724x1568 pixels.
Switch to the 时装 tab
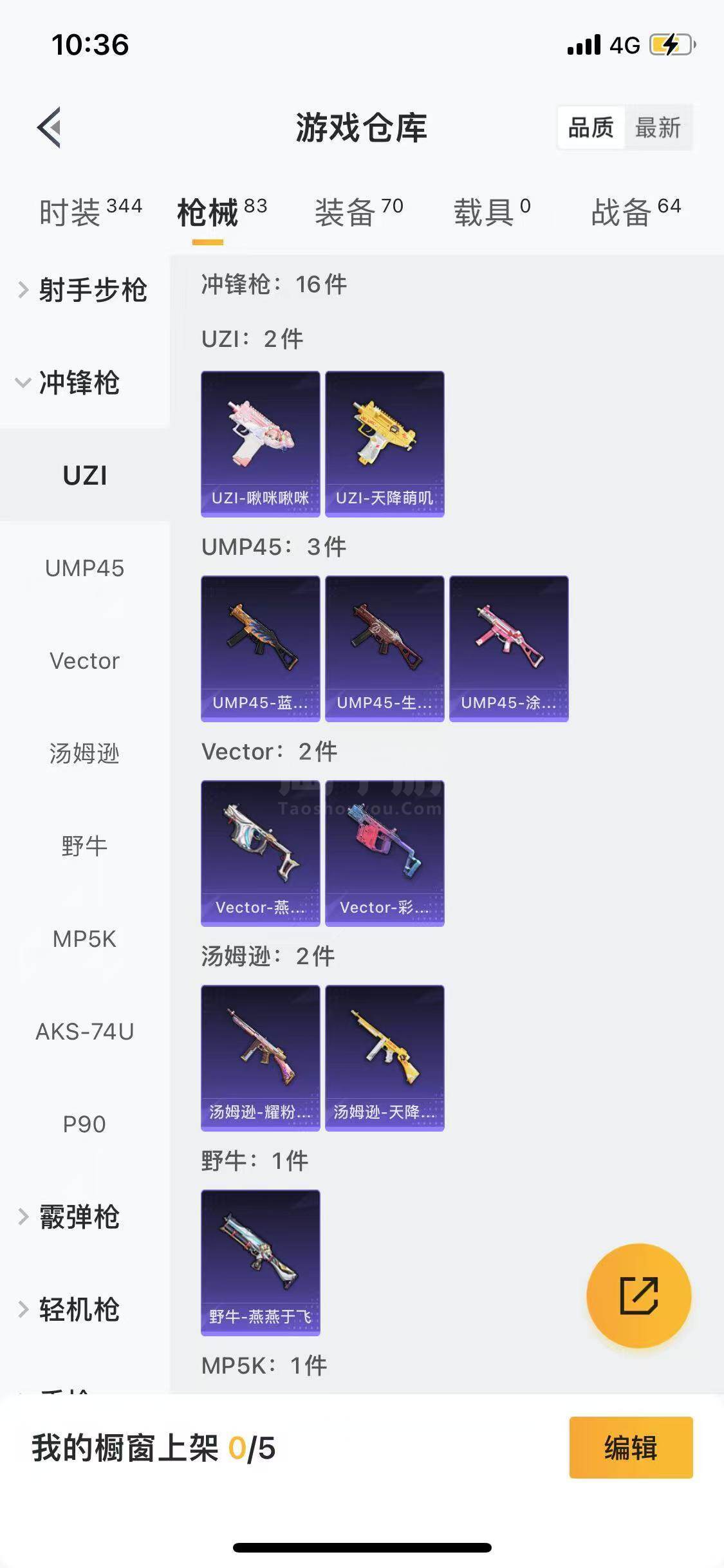pyautogui.click(x=90, y=212)
